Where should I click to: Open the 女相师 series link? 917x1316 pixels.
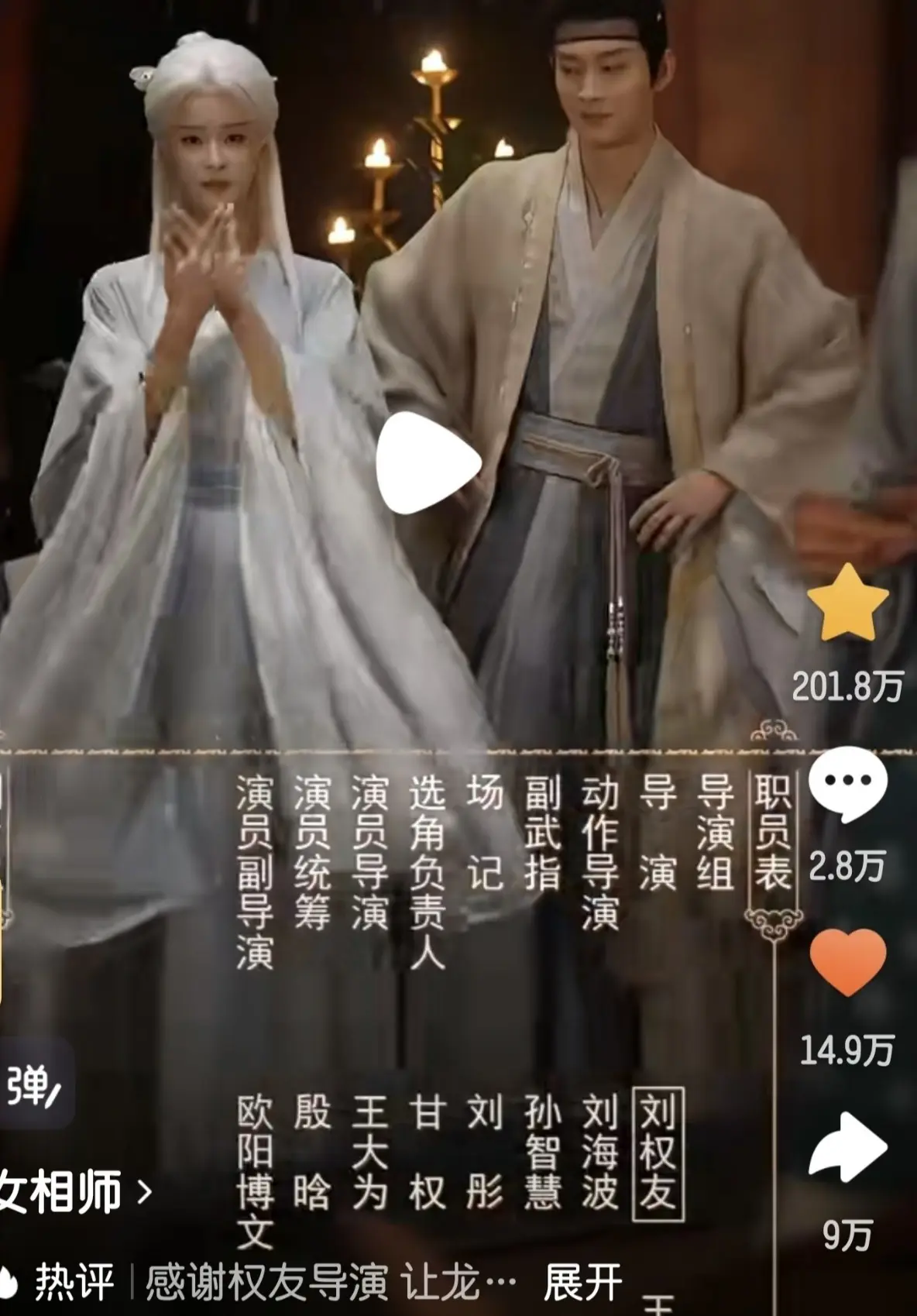pyautogui.click(x=74, y=1192)
